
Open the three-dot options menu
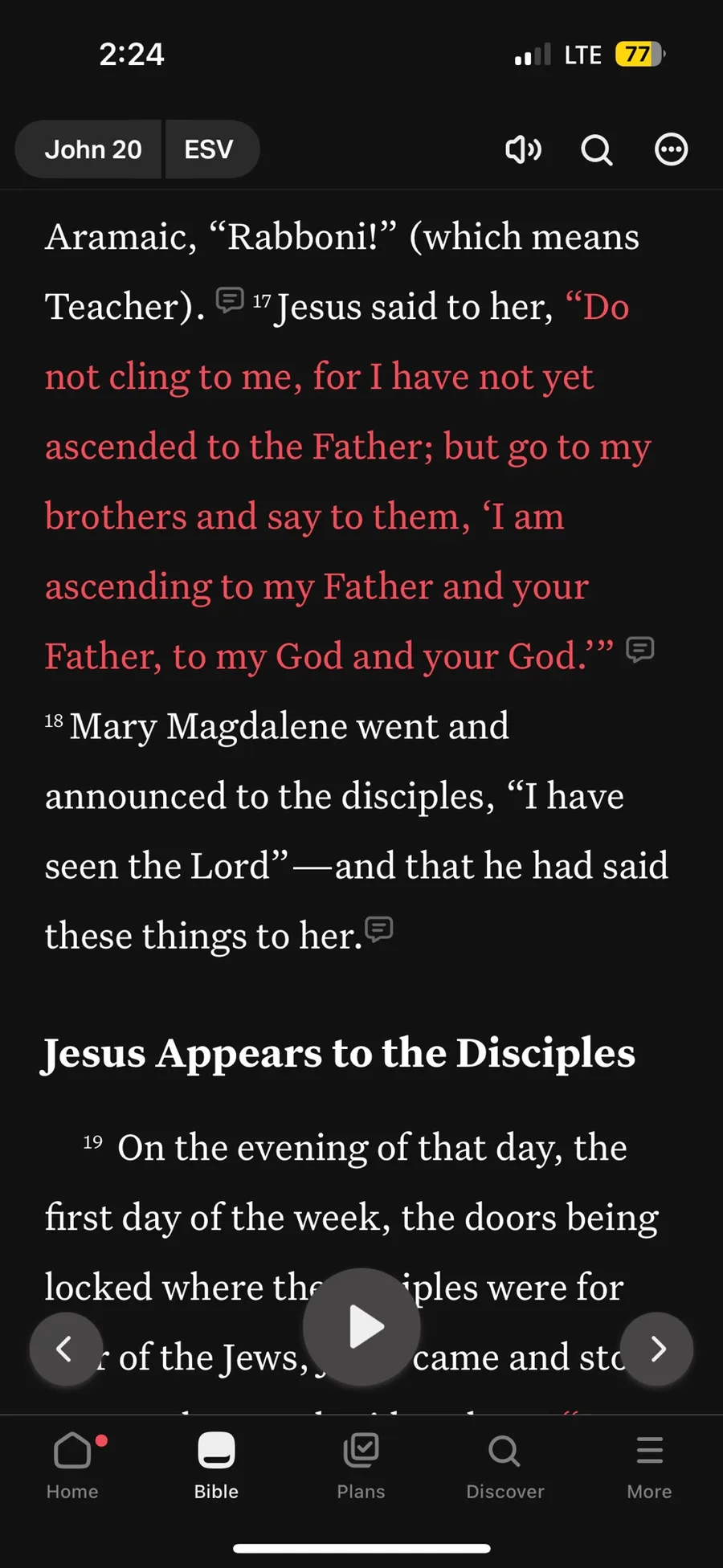tap(671, 149)
